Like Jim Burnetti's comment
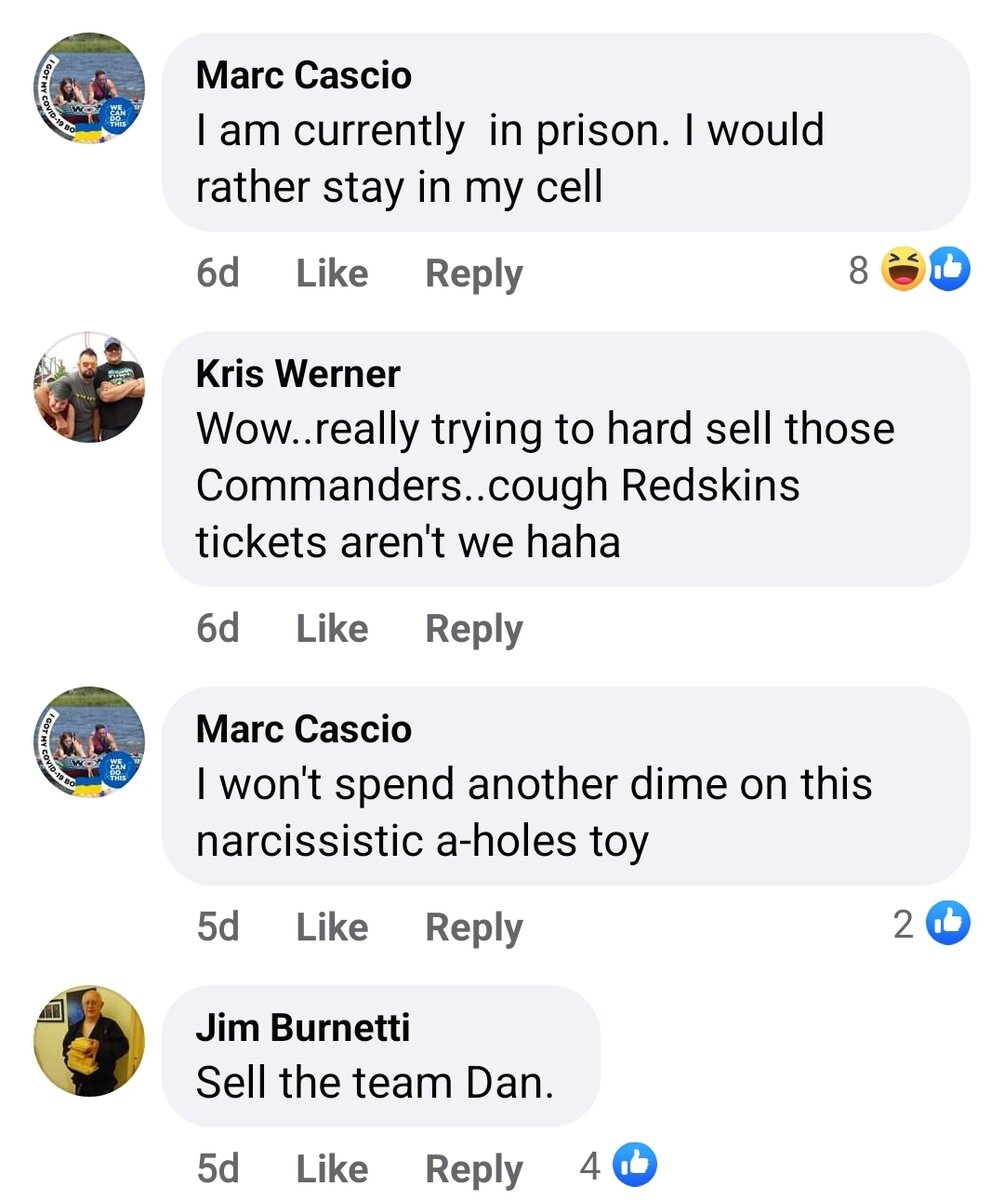The height and width of the screenshot is (1200, 1004). [332, 1168]
